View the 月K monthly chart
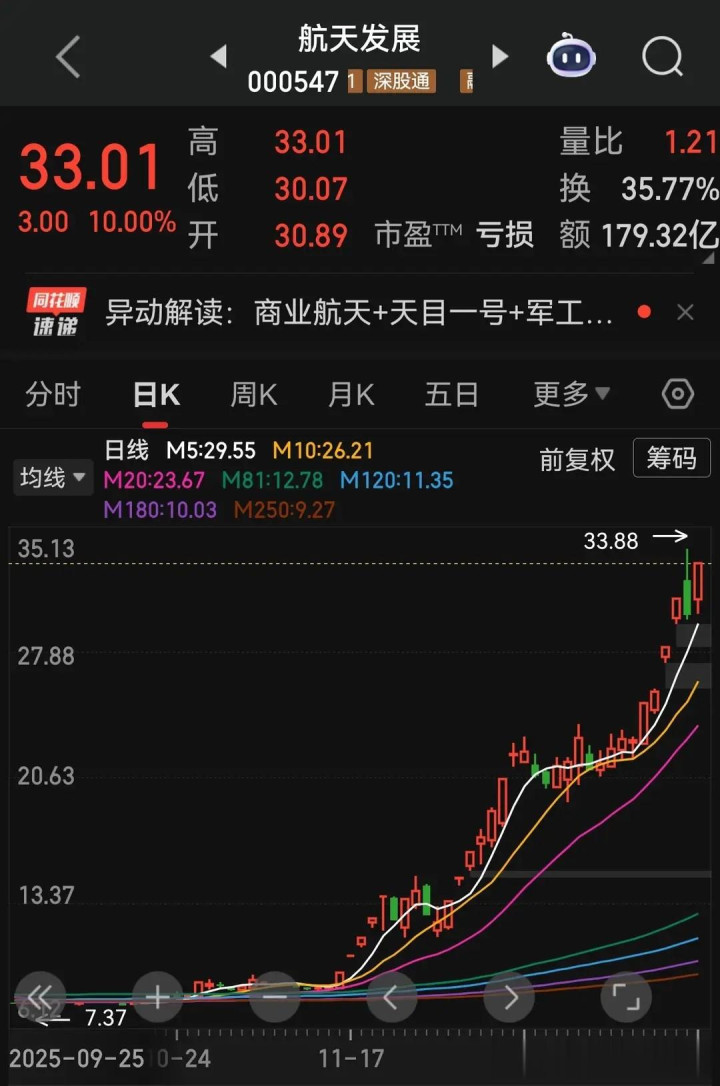The height and width of the screenshot is (1086, 720). pos(351,395)
